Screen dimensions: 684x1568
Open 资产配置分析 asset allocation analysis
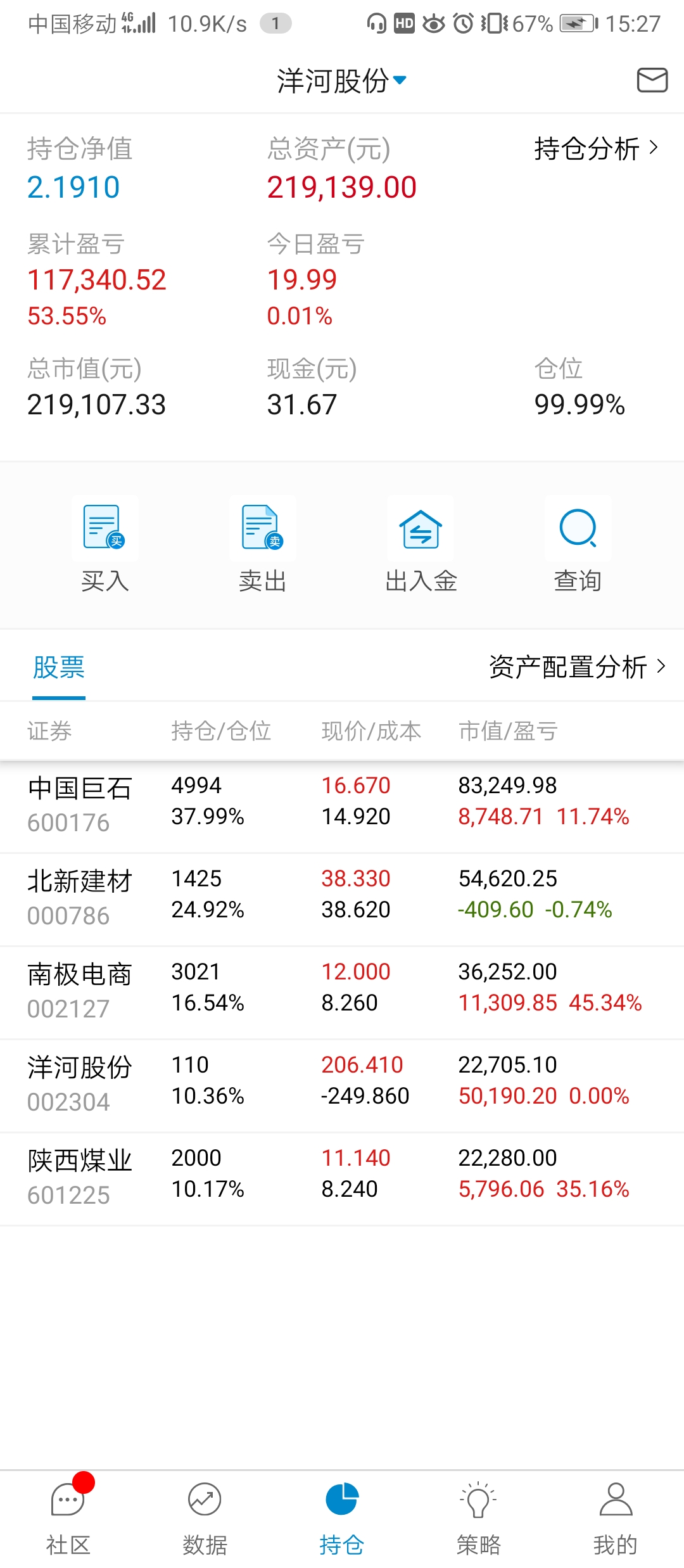click(577, 667)
